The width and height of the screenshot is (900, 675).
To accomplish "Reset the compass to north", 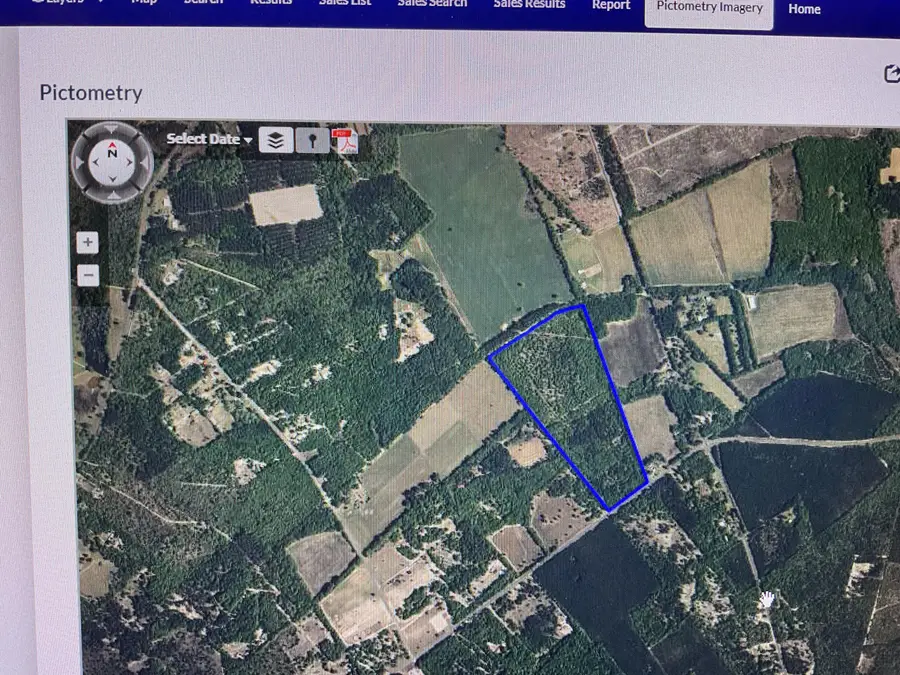I will tap(112, 153).
